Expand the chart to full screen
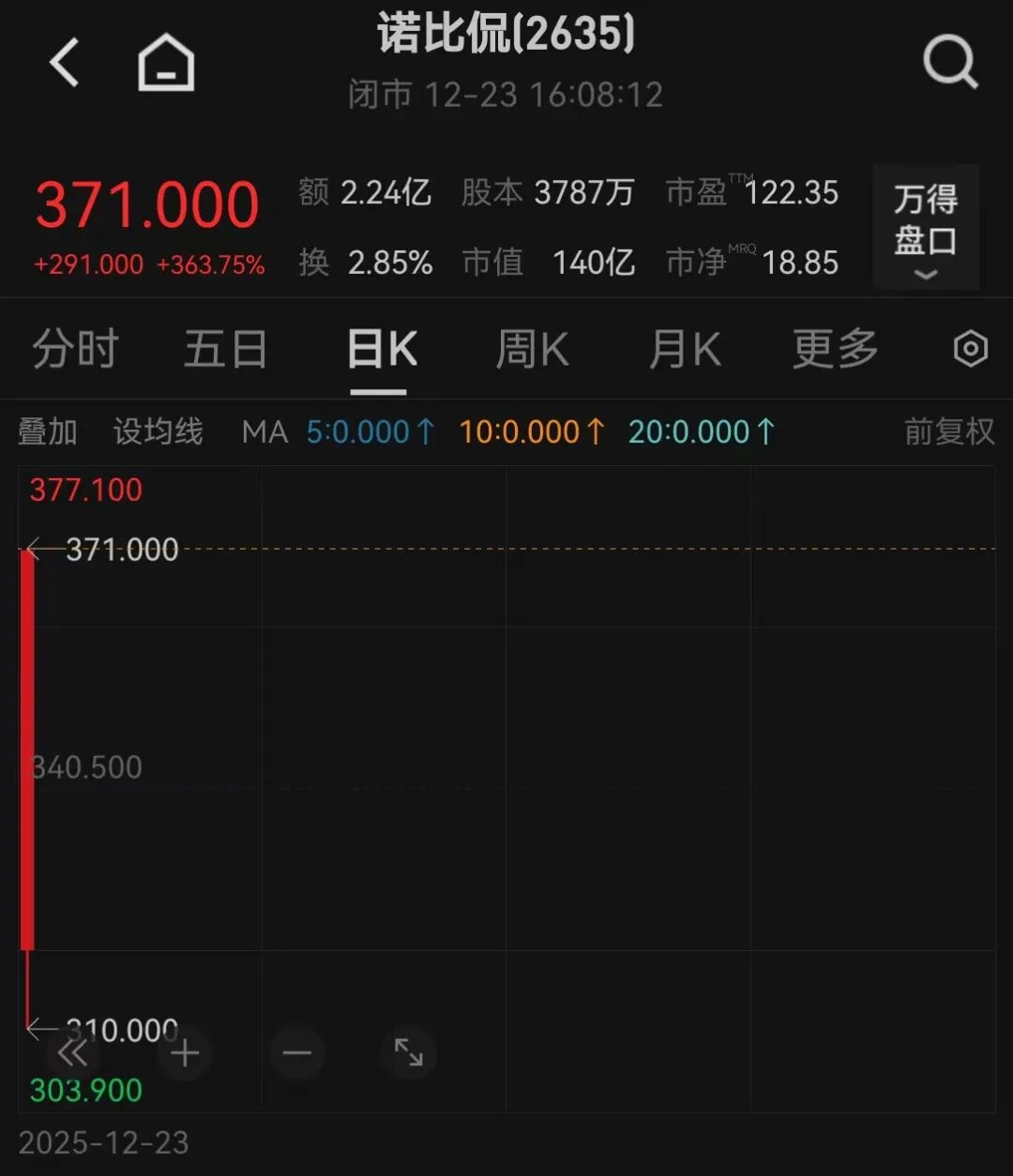 click(x=409, y=1053)
